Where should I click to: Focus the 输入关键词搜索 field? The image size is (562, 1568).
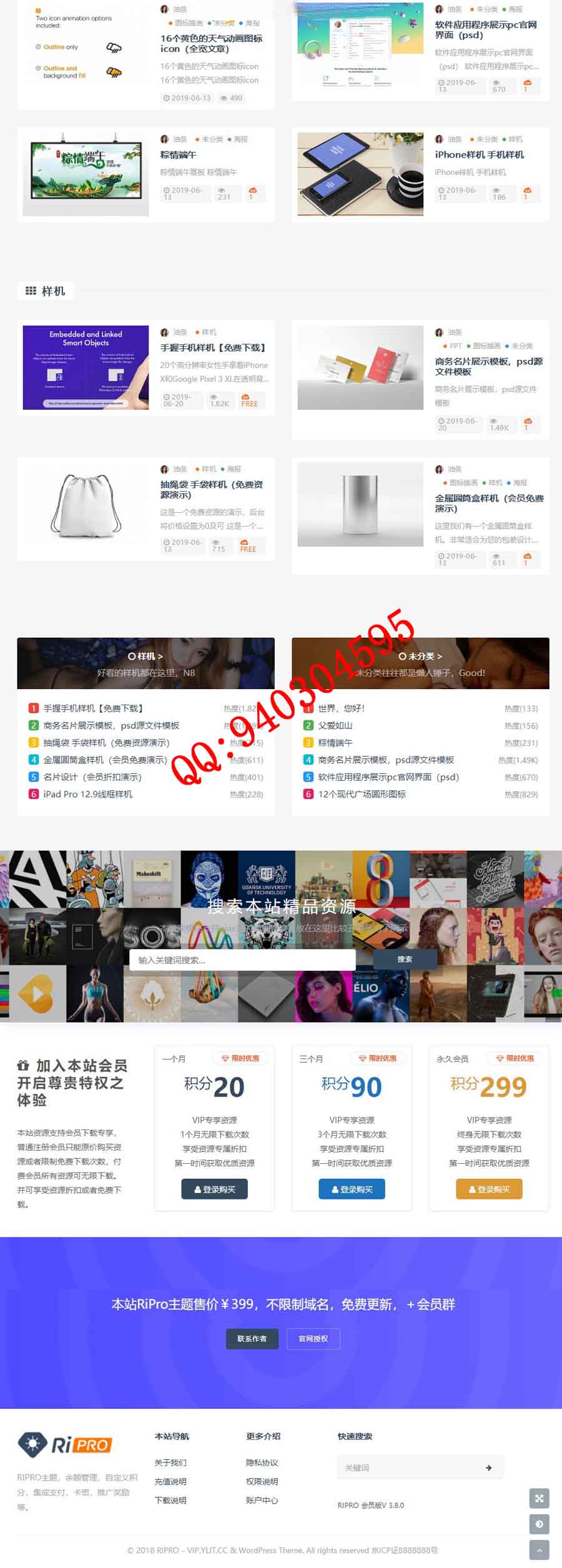(x=242, y=960)
